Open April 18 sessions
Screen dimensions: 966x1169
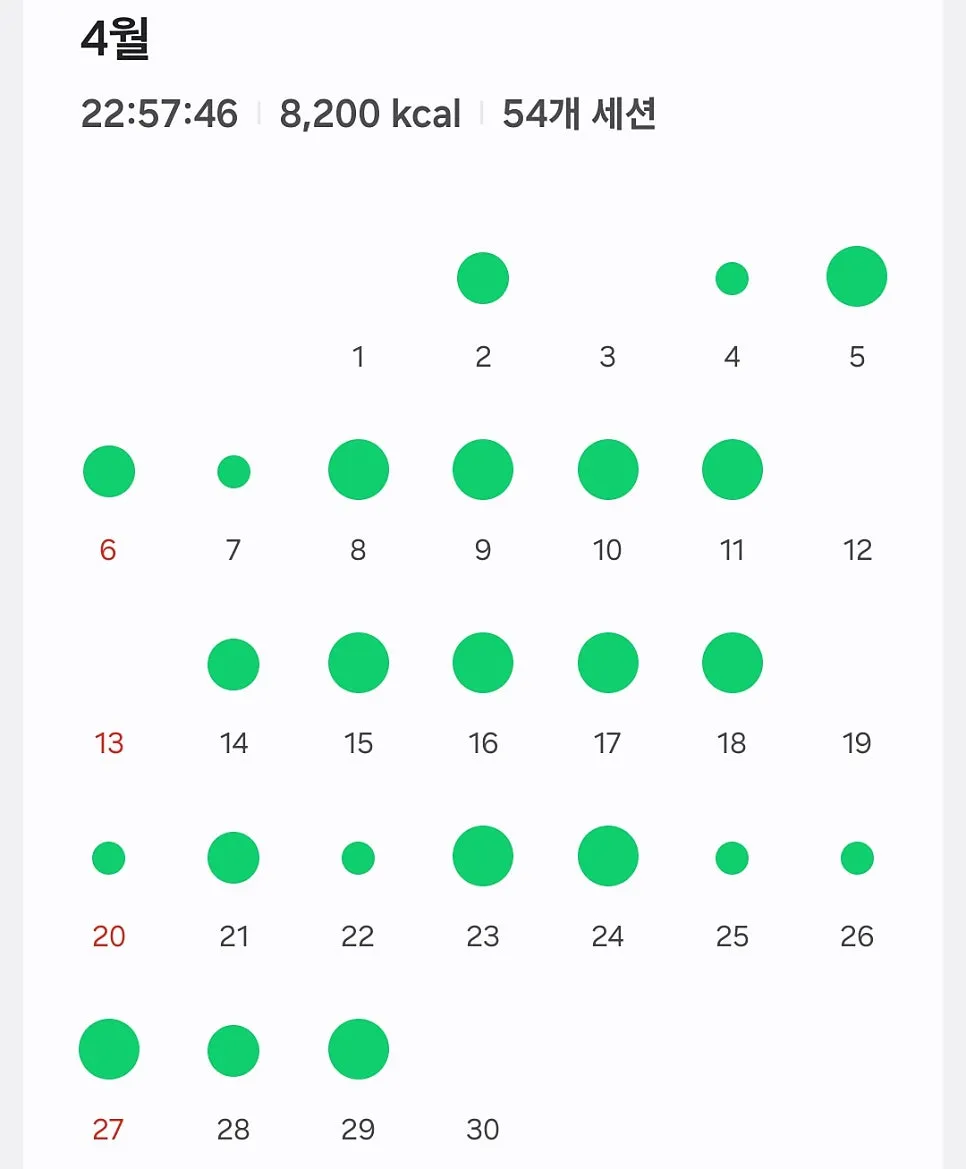(732, 663)
